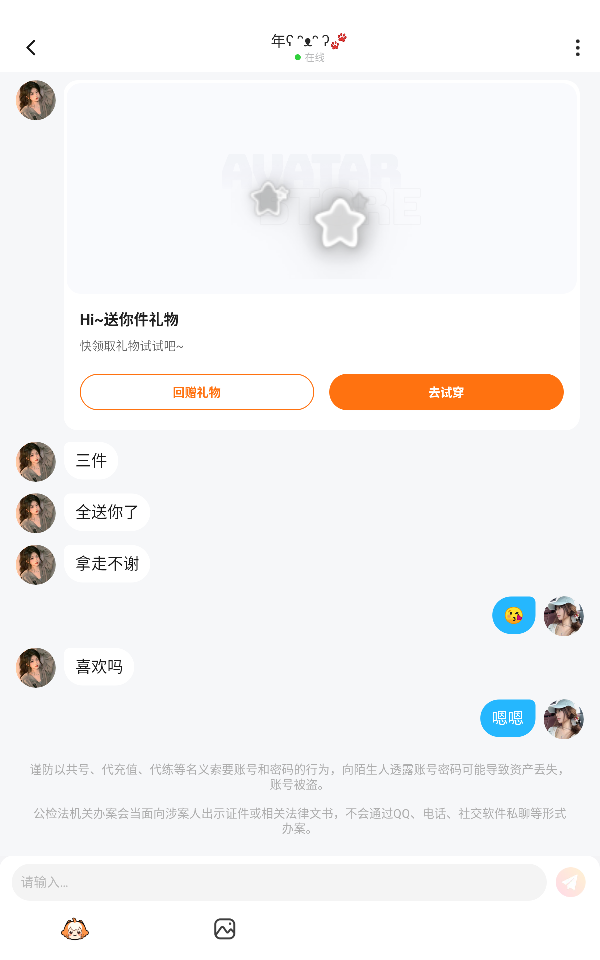Screen dimensions: 600x960
Task: Send the message with the paper-plane icon
Action: click(x=570, y=882)
